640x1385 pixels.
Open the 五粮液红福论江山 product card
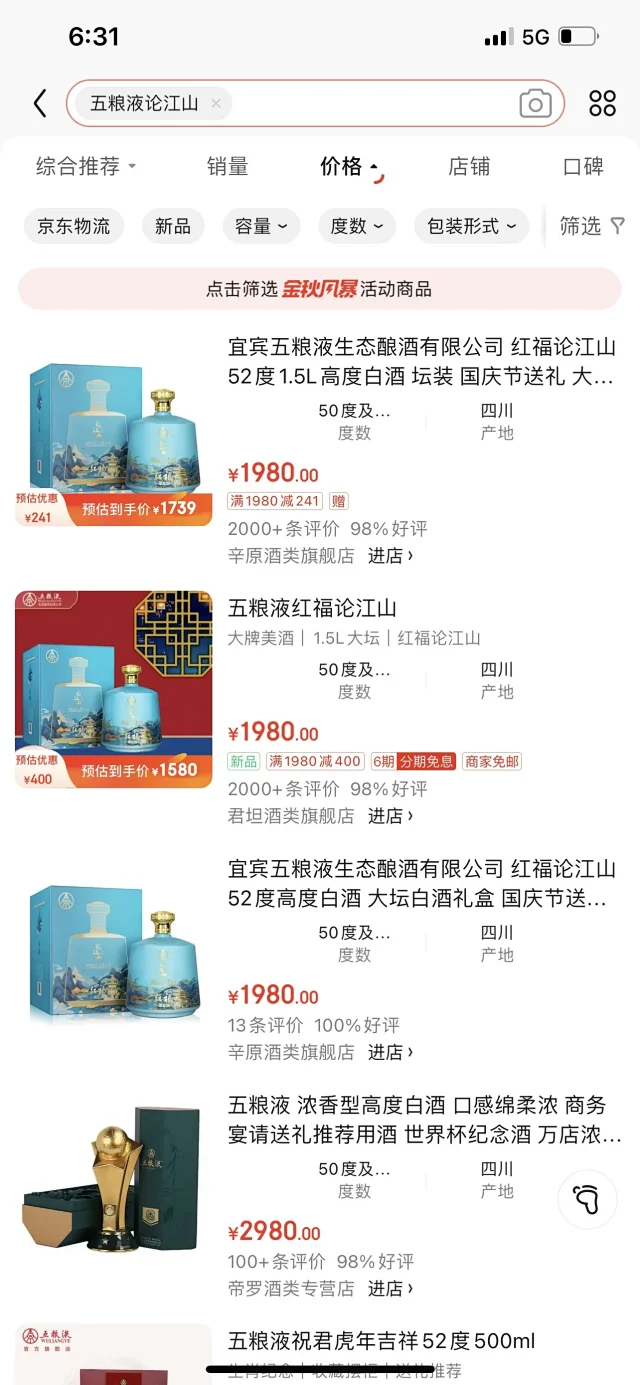coord(312,608)
